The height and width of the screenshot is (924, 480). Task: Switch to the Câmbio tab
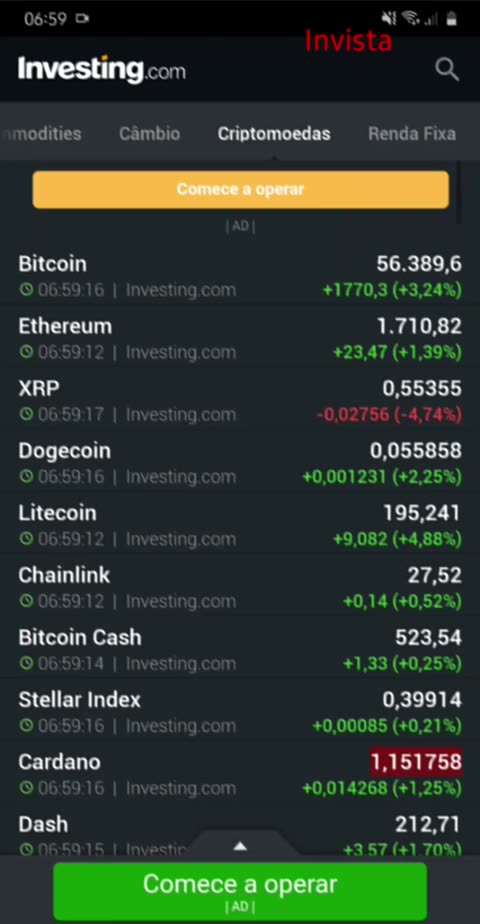[x=150, y=134]
